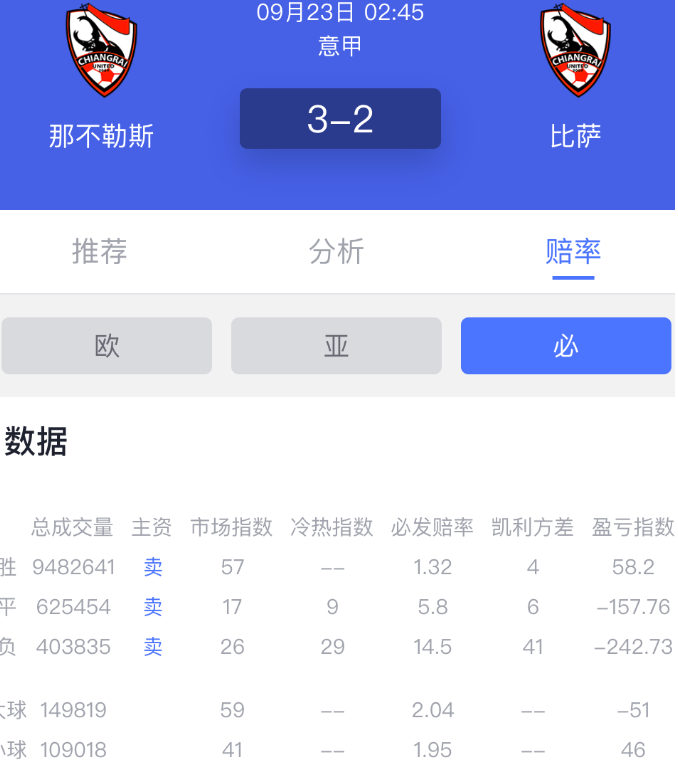Screen dimensions: 678x783
Task: Switch to the 分析 tab
Action: click(337, 251)
